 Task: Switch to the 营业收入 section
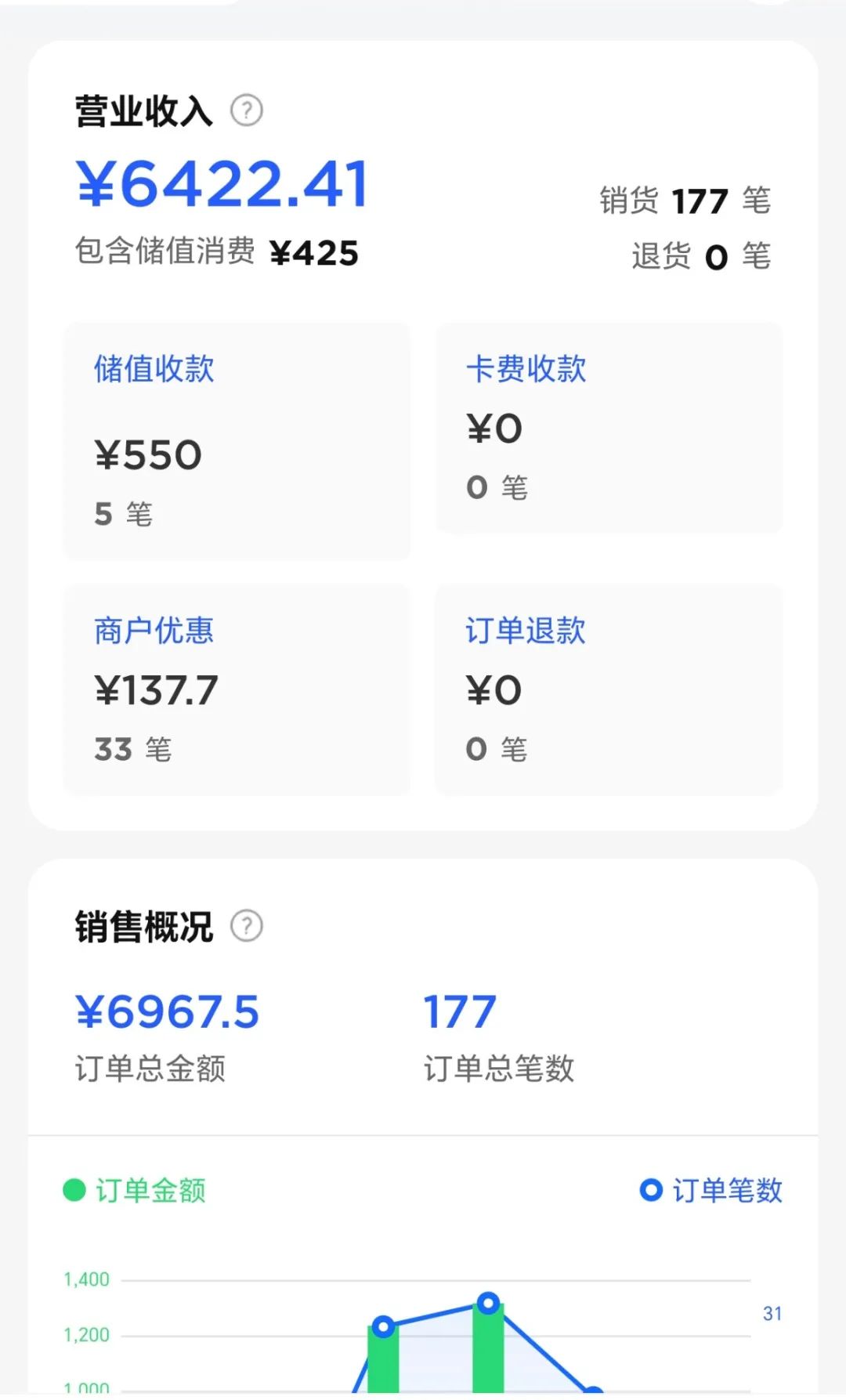[143, 110]
